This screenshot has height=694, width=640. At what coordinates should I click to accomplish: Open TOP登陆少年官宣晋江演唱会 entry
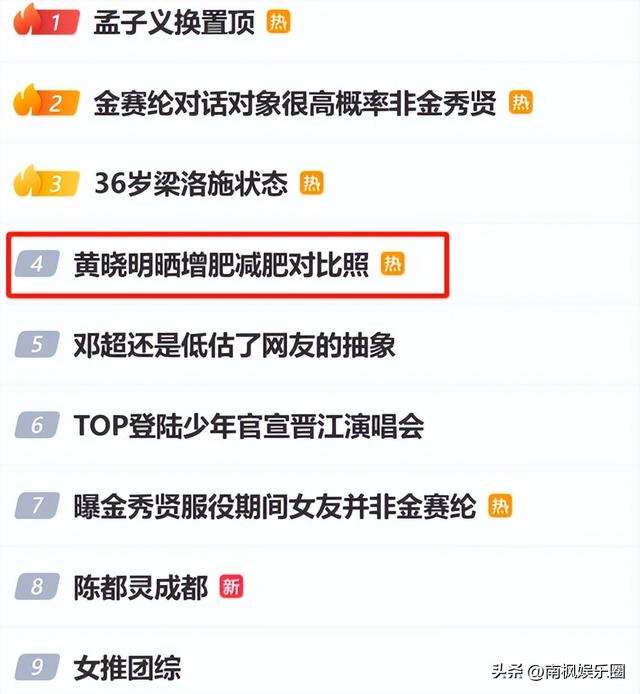249,426
